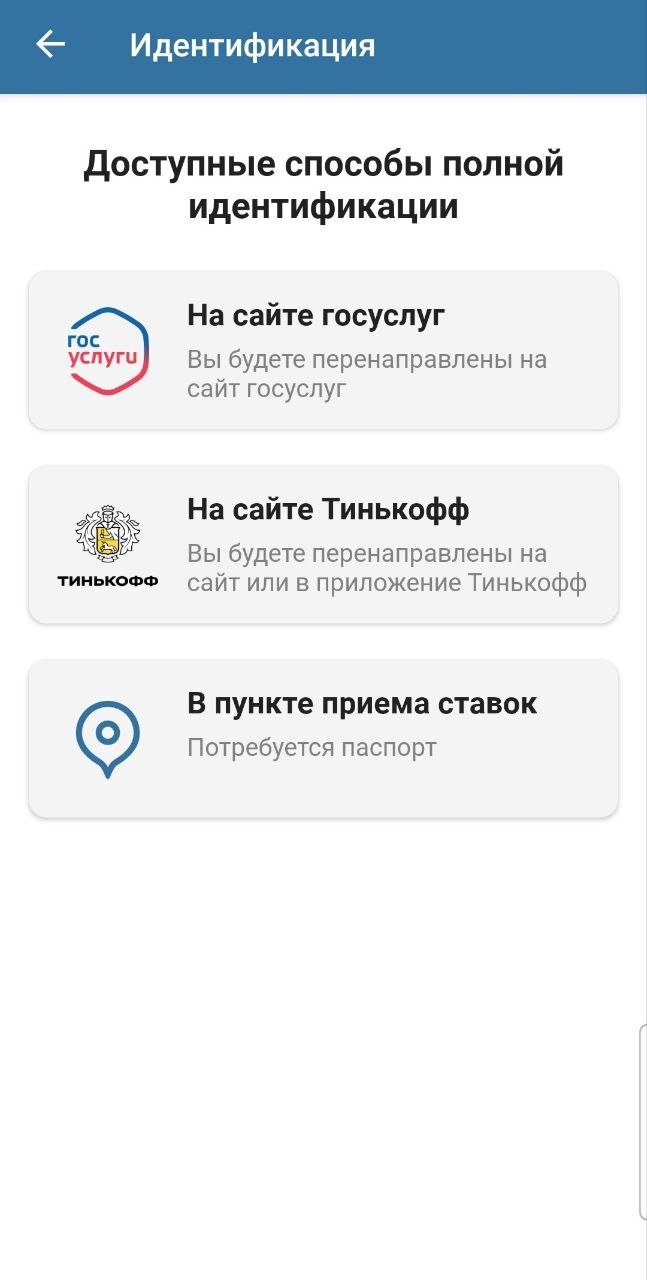Screen dimensions: 647x1280
Task: Open identification at a betting point
Action: (323, 738)
